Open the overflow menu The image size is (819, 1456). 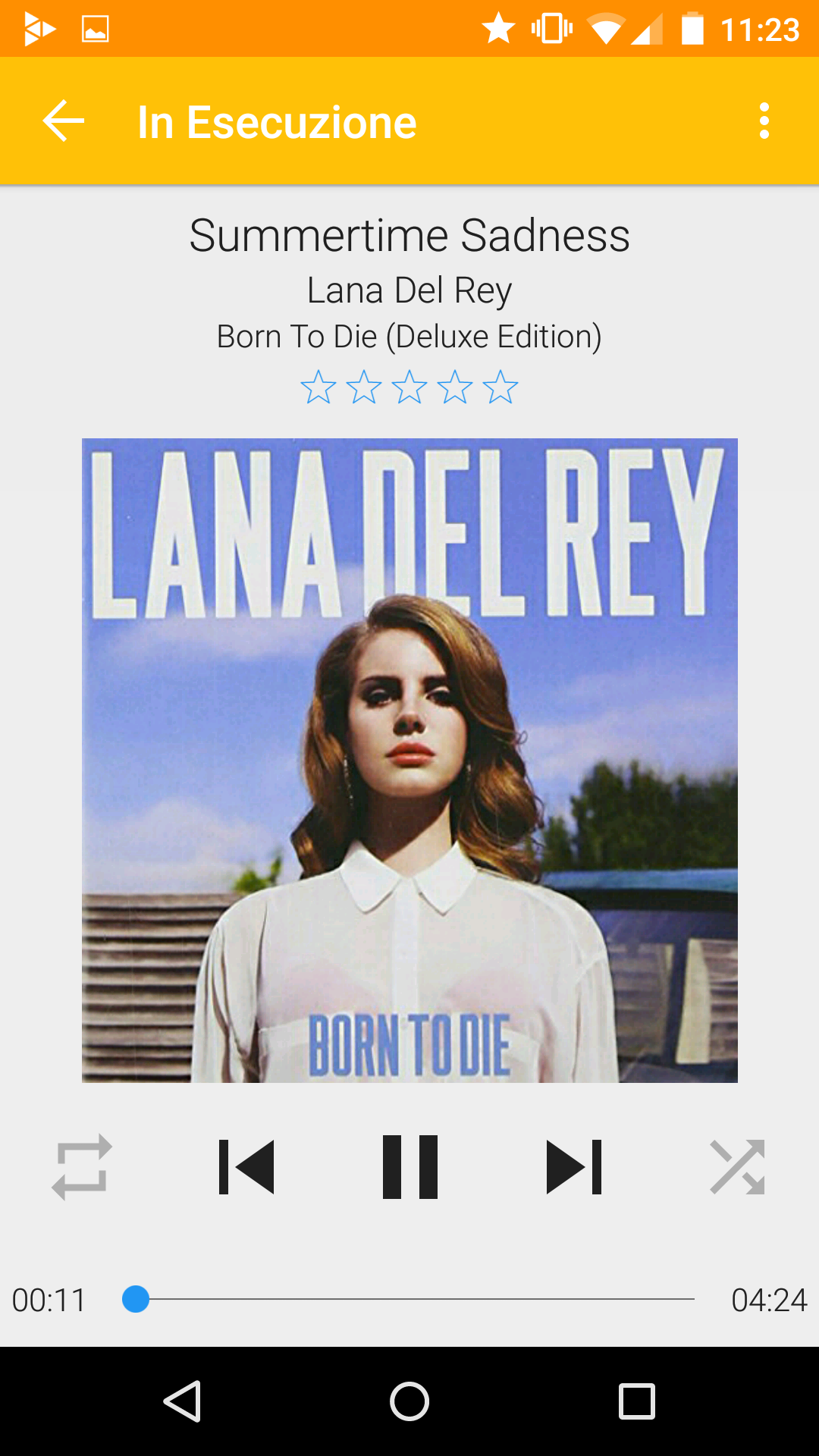pos(764,121)
